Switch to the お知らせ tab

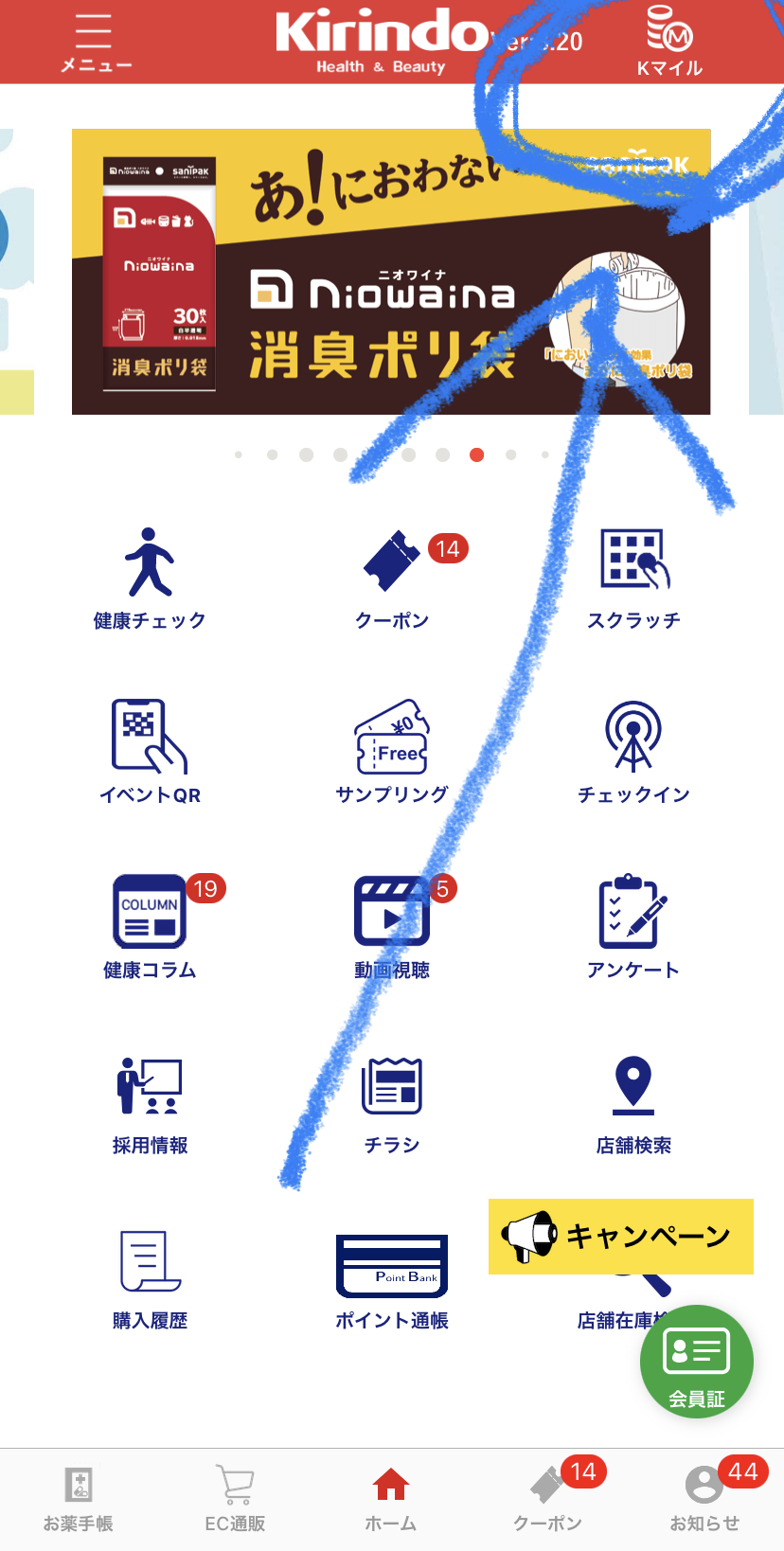point(704,1496)
